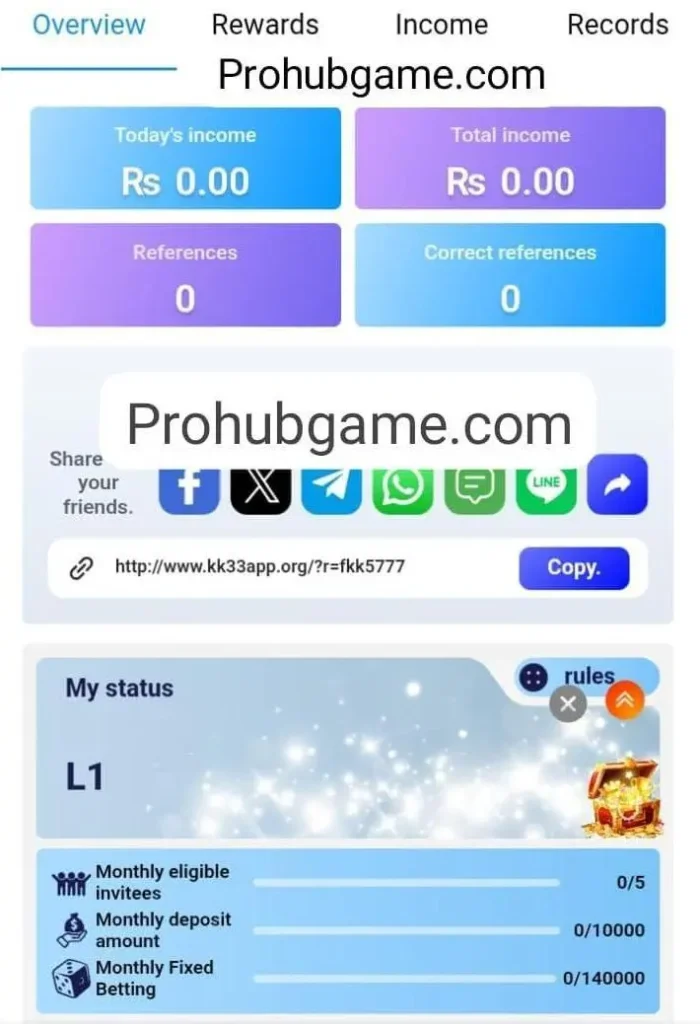Share invite link by SMS message
This screenshot has height=1024, width=700.
click(x=475, y=487)
